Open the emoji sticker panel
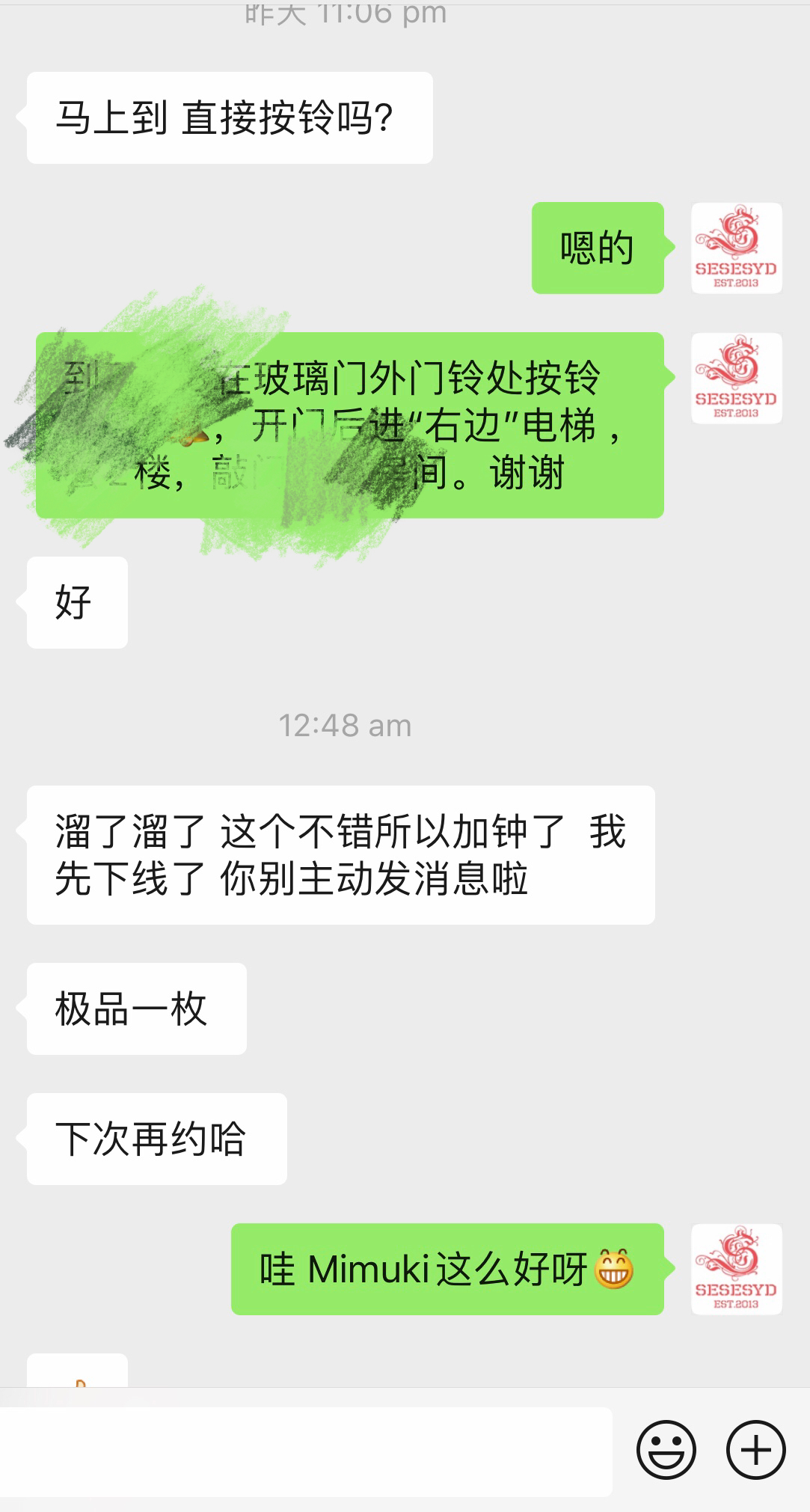Viewport: 810px width, 1512px height. click(666, 1450)
